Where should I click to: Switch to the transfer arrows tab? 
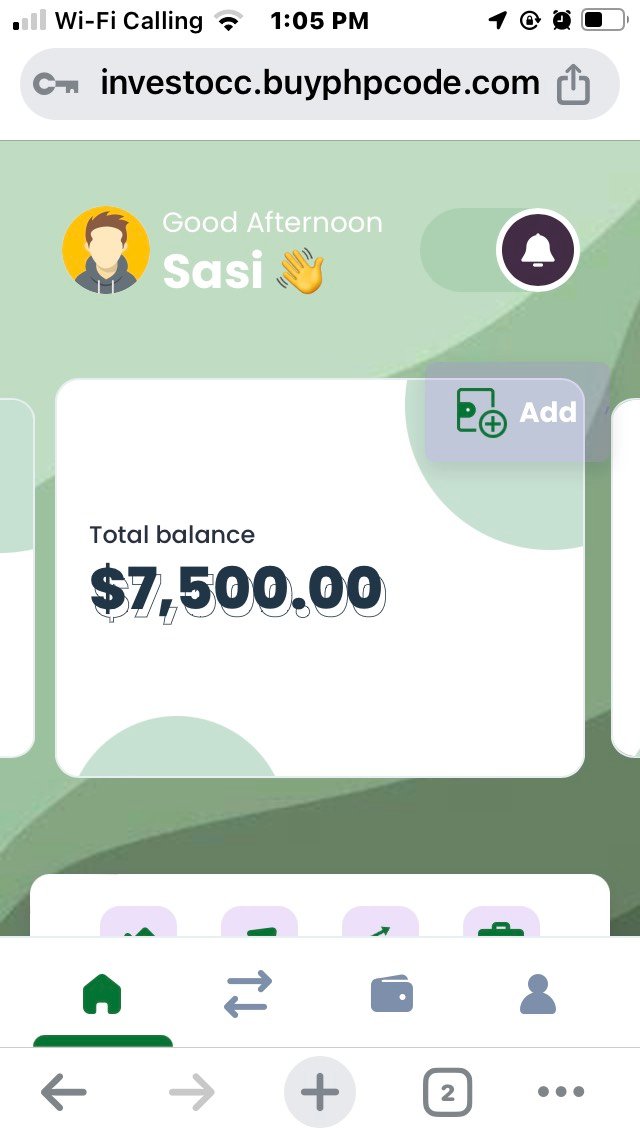click(247, 994)
